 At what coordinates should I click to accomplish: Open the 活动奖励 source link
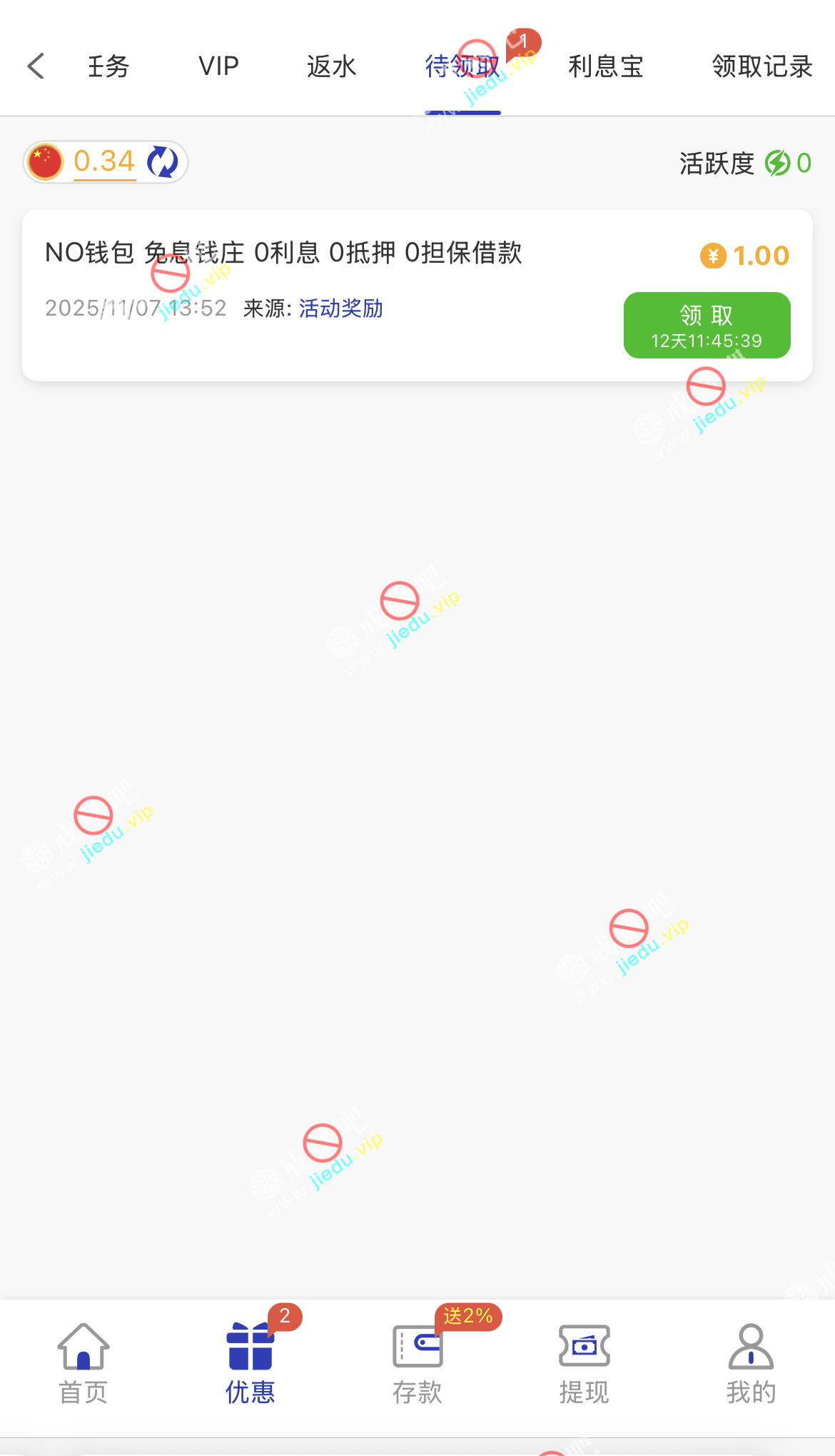340,308
